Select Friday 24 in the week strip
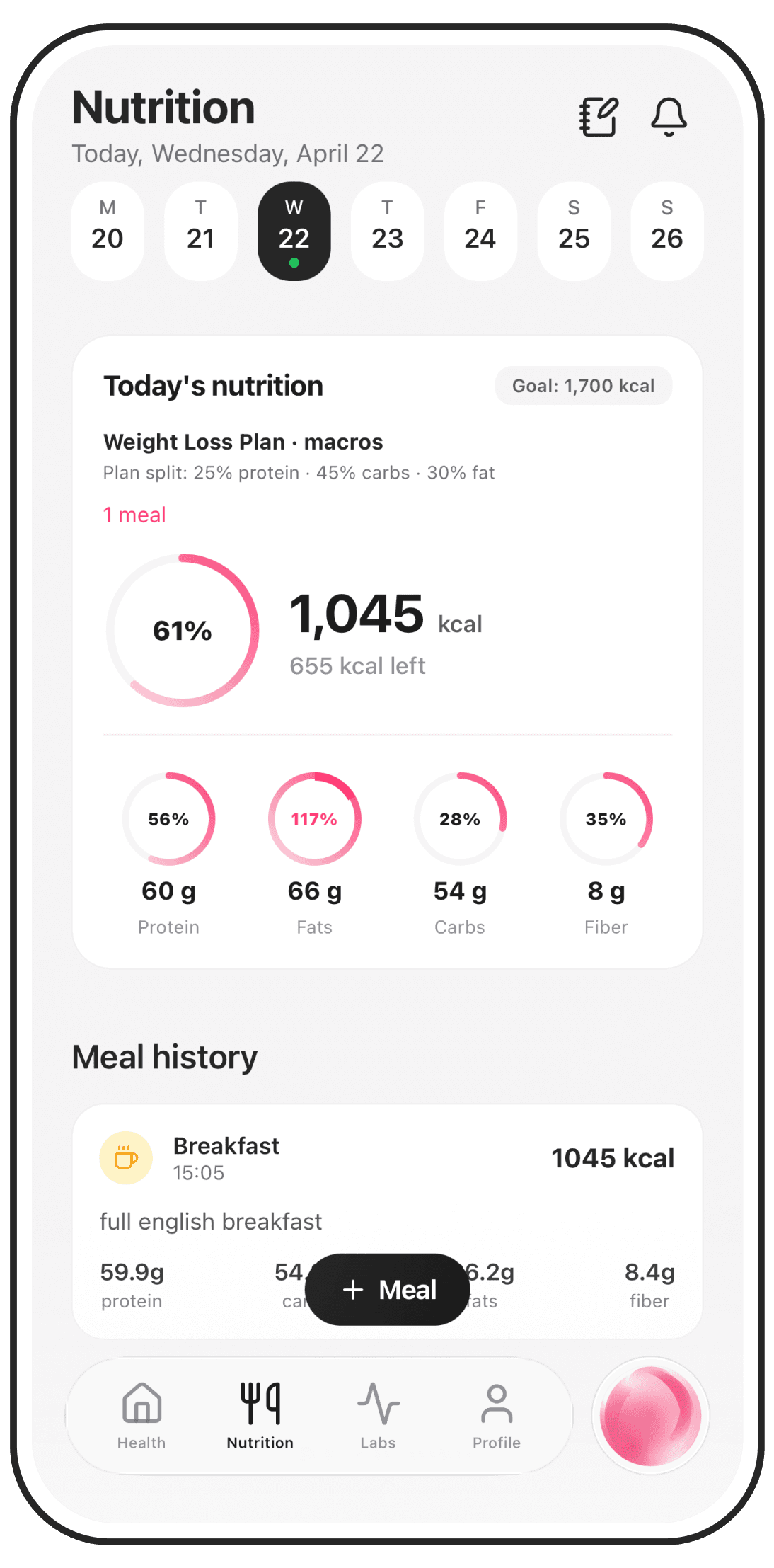This screenshot has width=774, height=1568. tap(480, 231)
